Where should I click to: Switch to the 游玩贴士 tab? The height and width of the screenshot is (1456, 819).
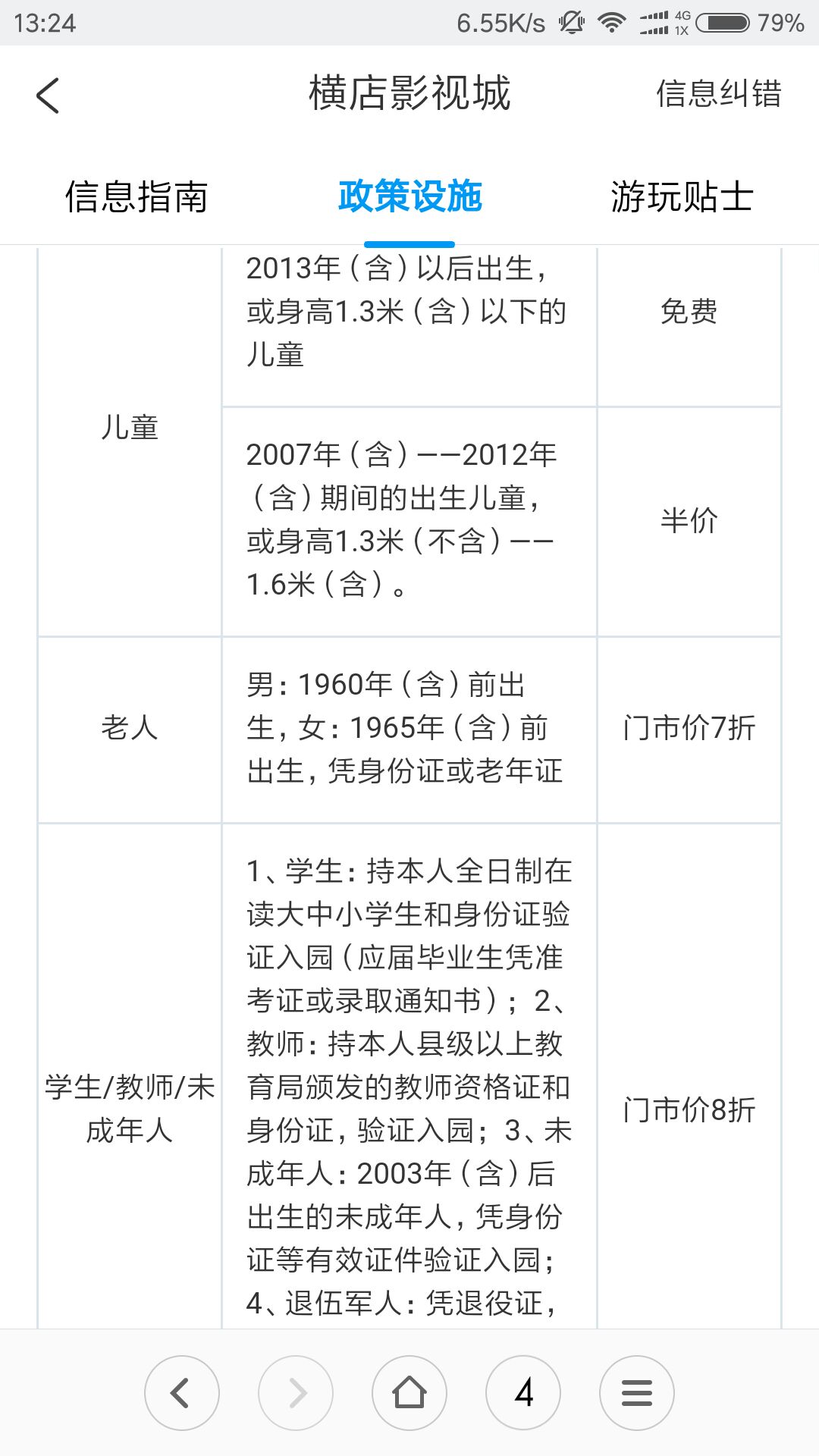[x=682, y=197]
